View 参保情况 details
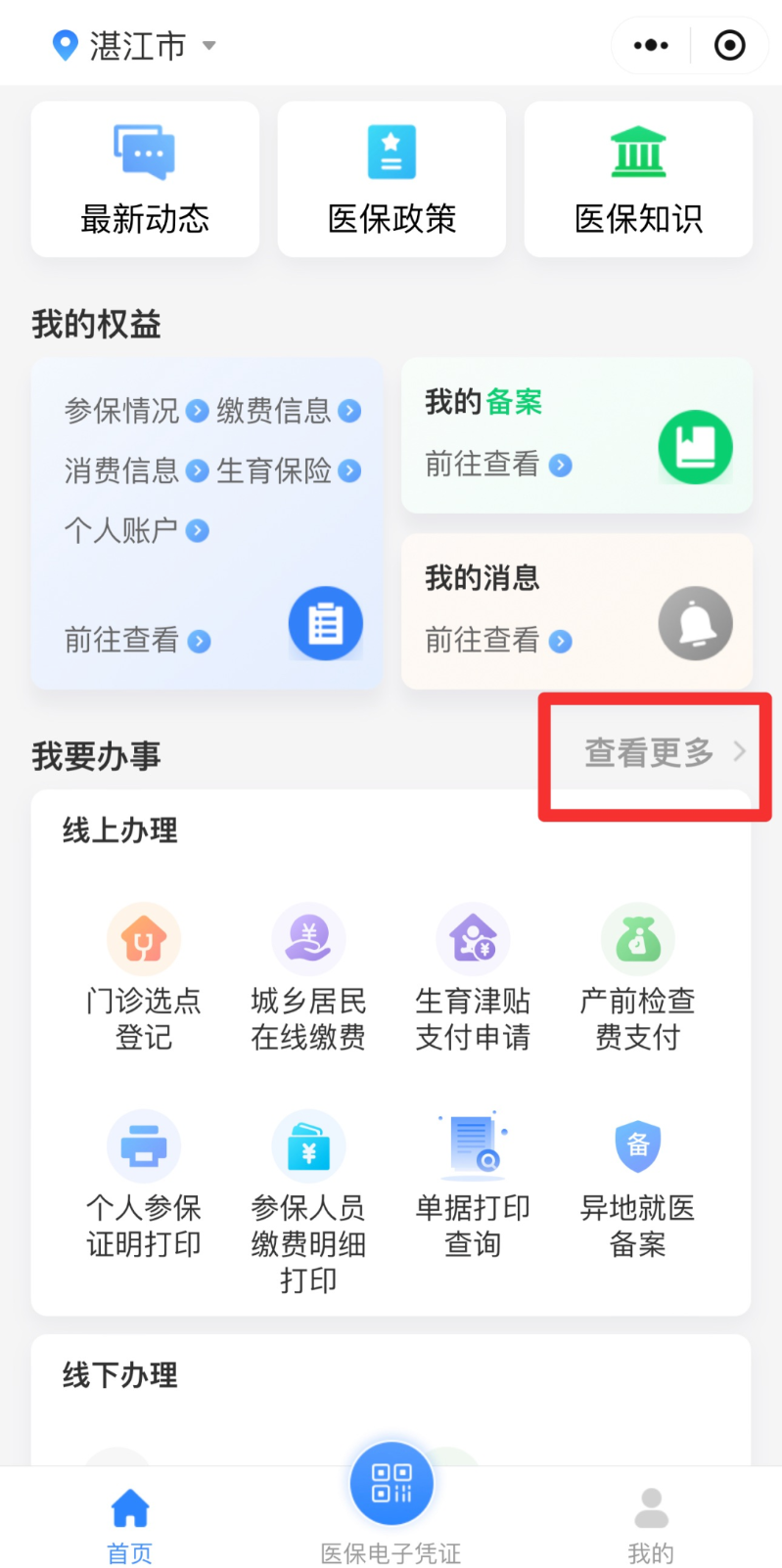Viewport: 782px width, 1568px height. click(x=135, y=411)
